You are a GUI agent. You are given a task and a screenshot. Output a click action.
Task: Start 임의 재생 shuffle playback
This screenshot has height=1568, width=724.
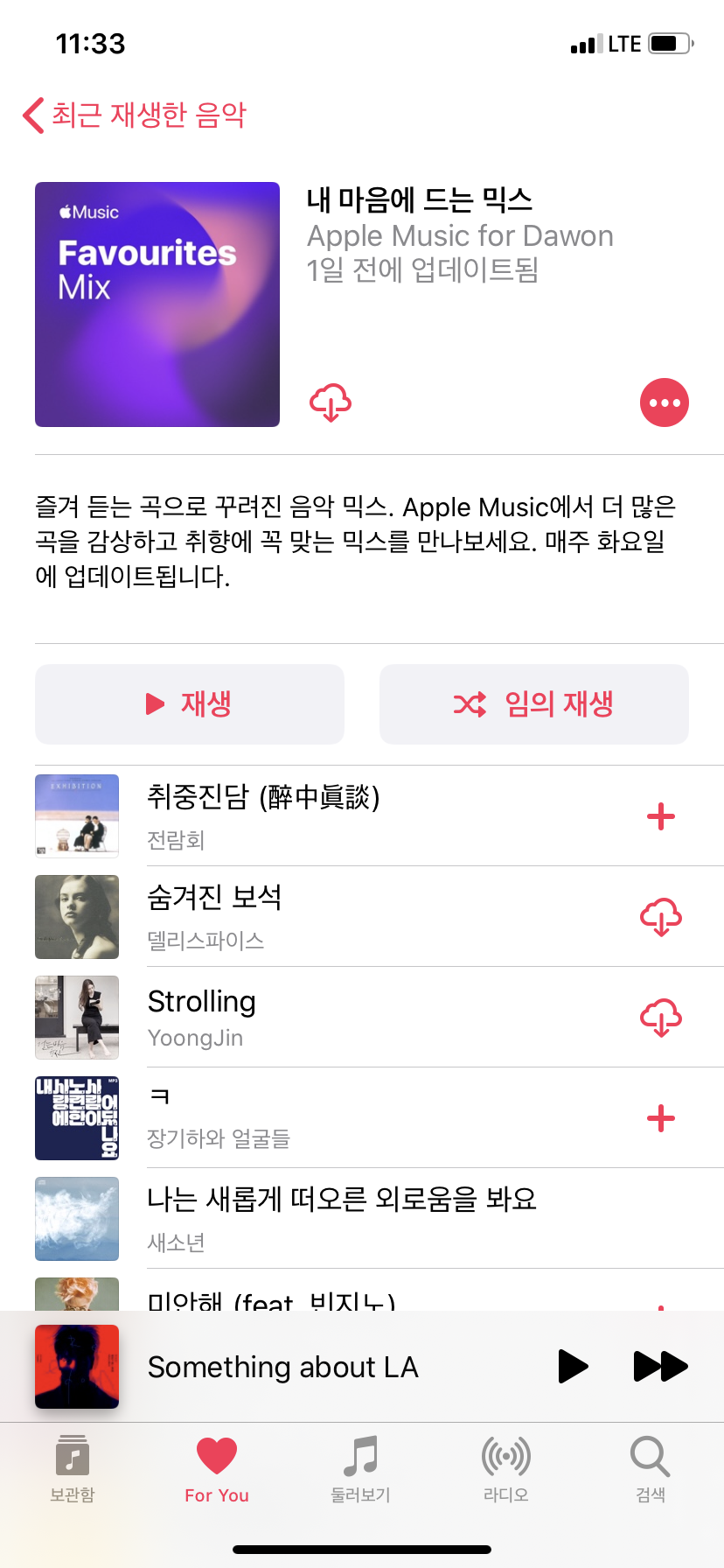coord(533,704)
